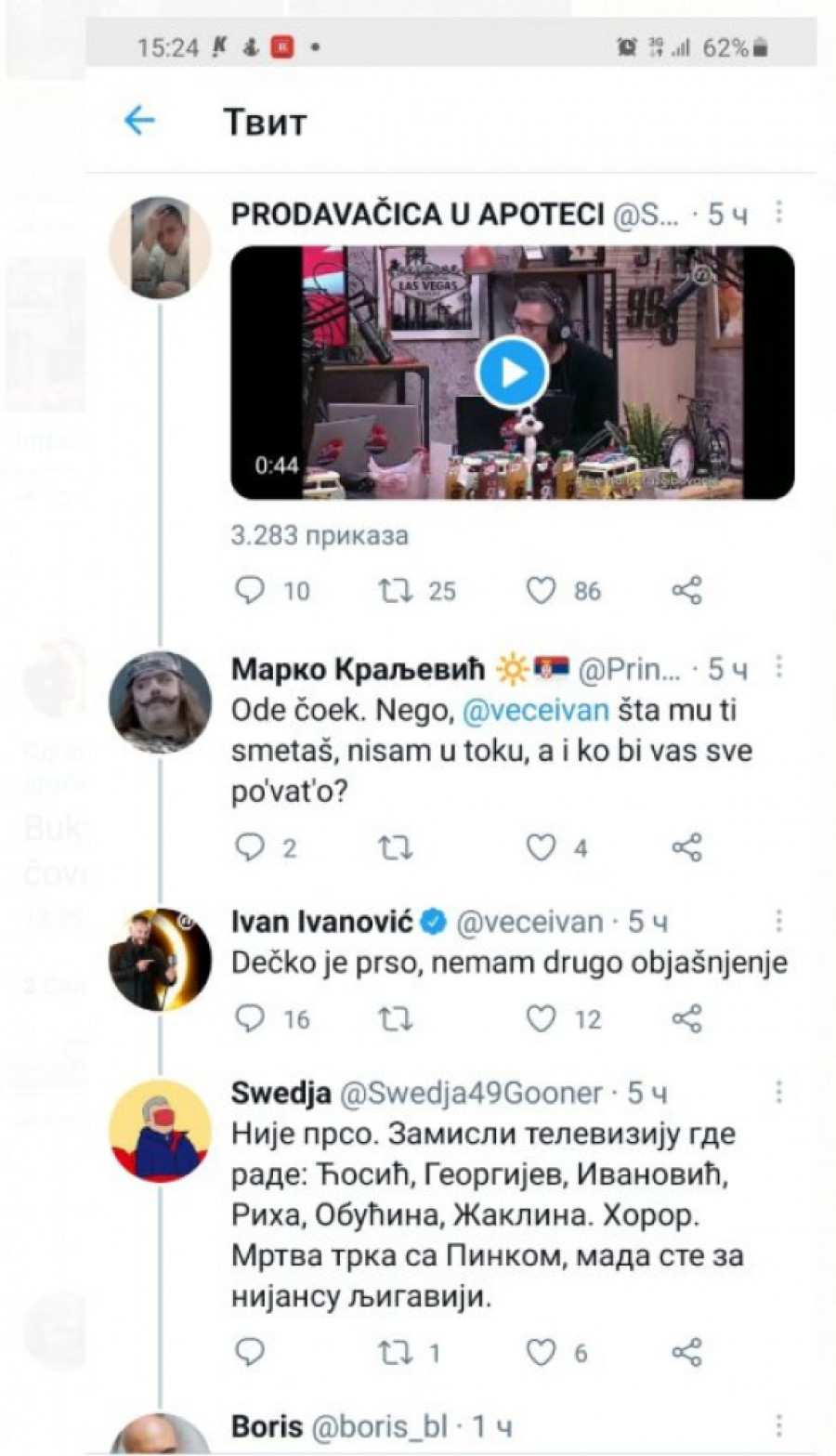Reply to PRODAVAČICA U APOTECI's tweet
Image resolution: width=836 pixels, height=1456 pixels.
point(250,591)
